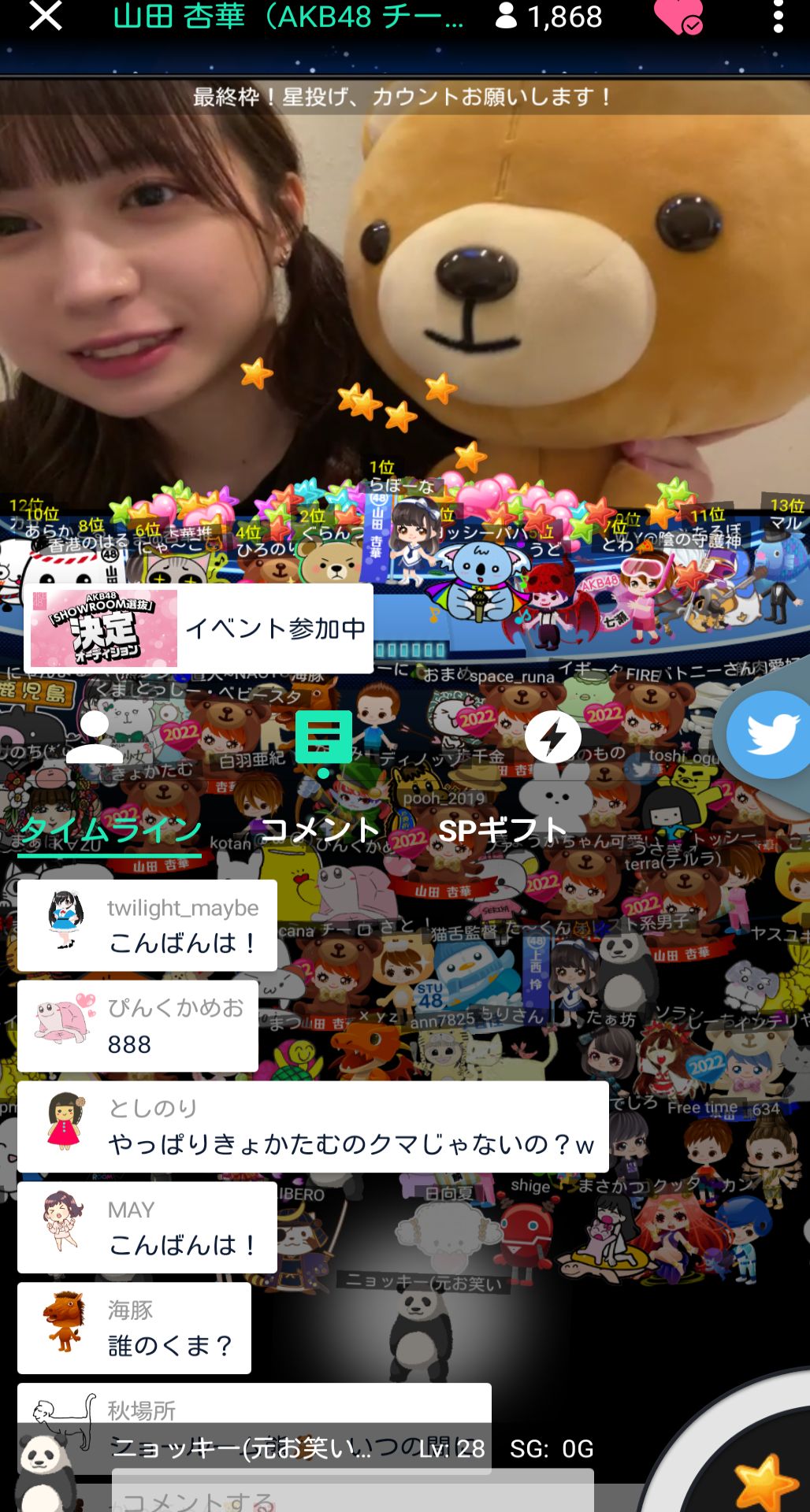The width and height of the screenshot is (810, 1512).
Task: Show the audience list person icon
Action: [95, 738]
